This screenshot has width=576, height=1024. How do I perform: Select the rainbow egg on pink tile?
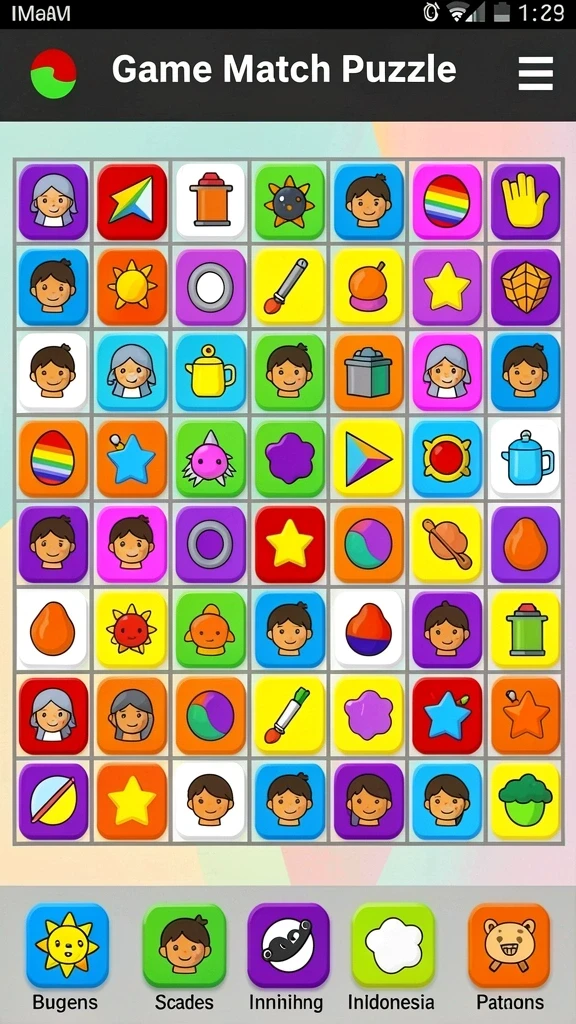[x=447, y=202]
